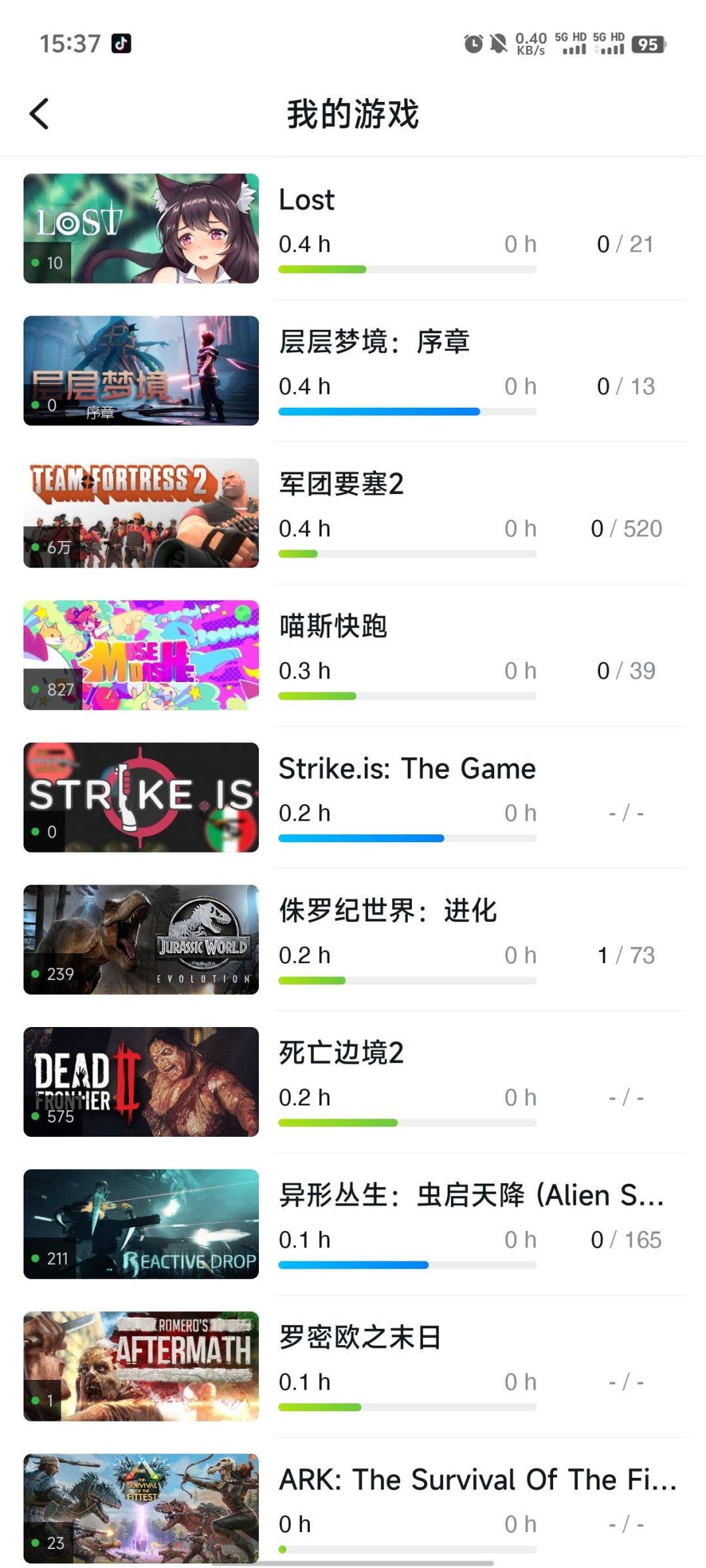This screenshot has width=706, height=1568.
Task: Tap the back arrow to exit 我的游戏
Action: click(41, 112)
